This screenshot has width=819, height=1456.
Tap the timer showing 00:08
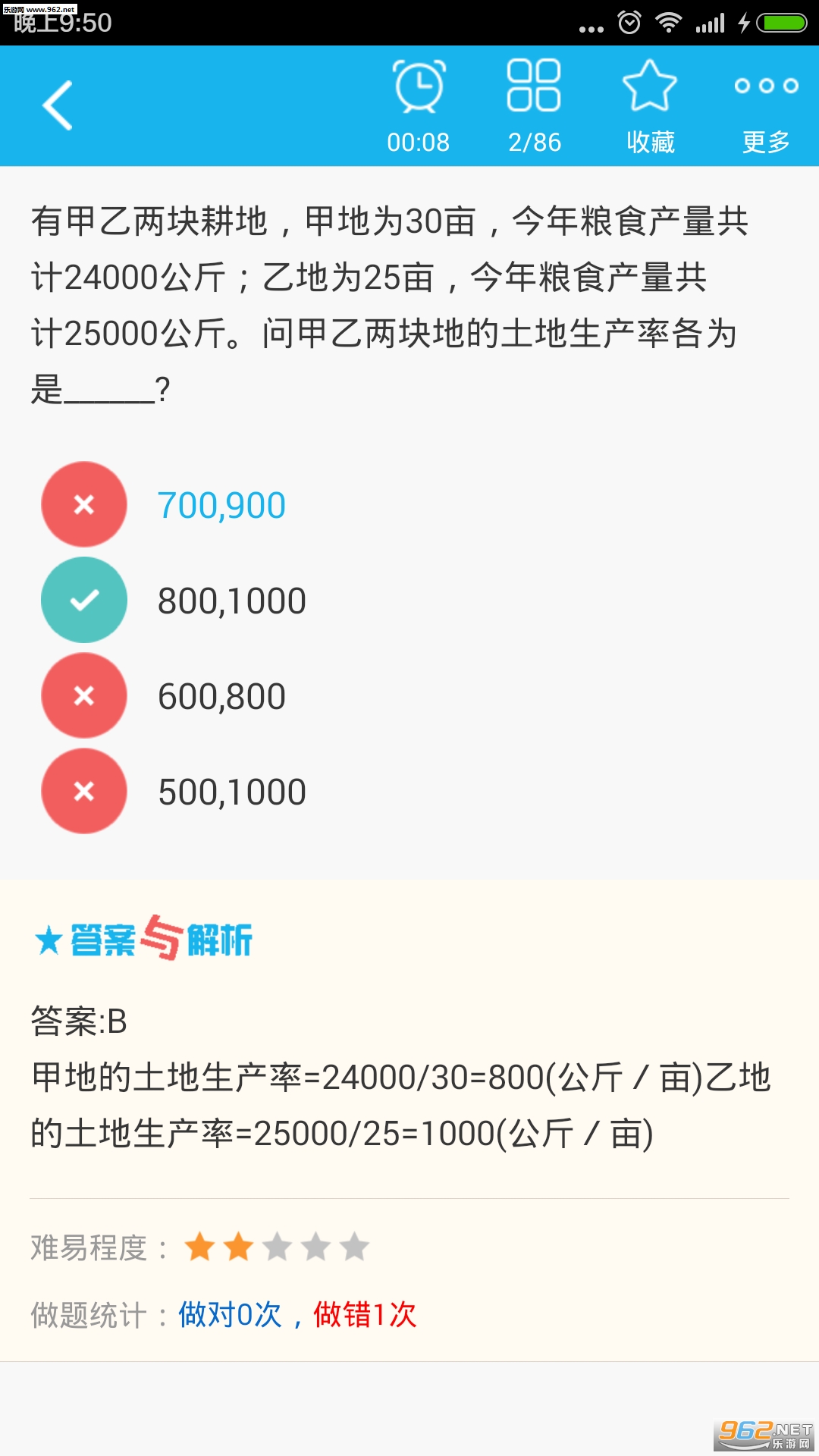tap(418, 106)
